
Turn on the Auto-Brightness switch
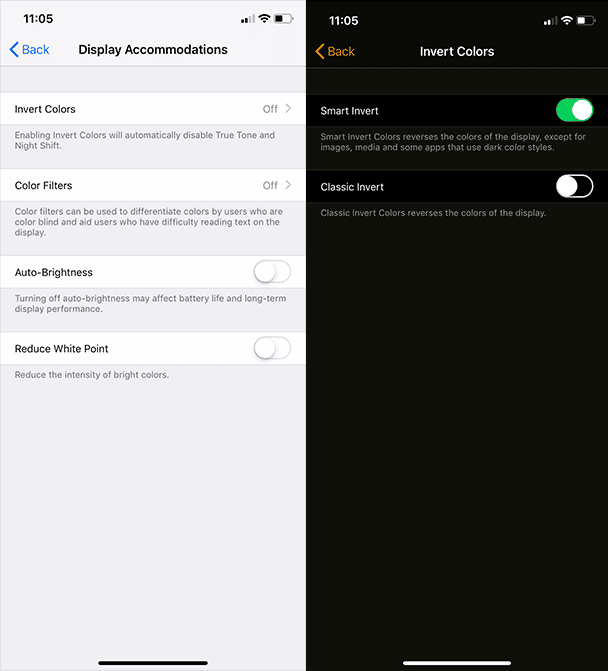pyautogui.click(x=272, y=272)
